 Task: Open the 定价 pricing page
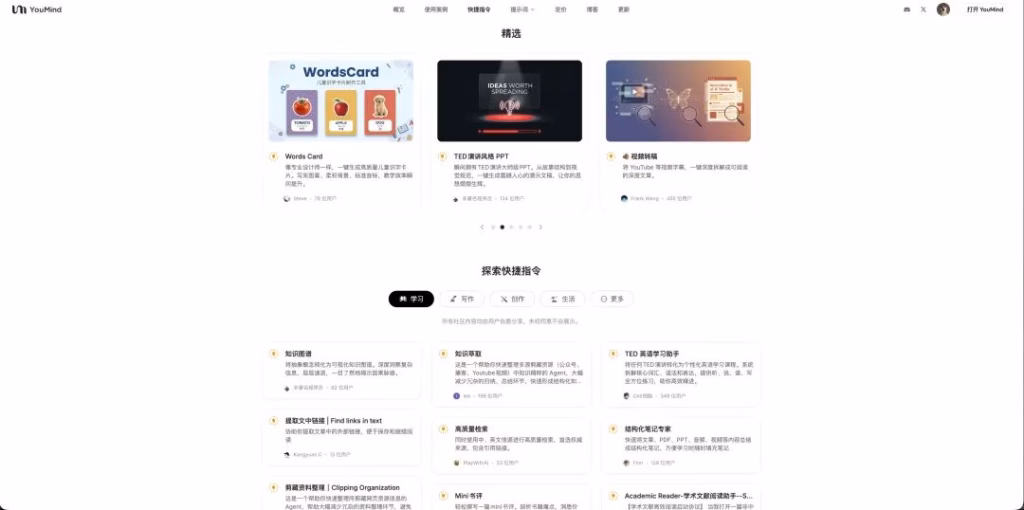click(560, 9)
